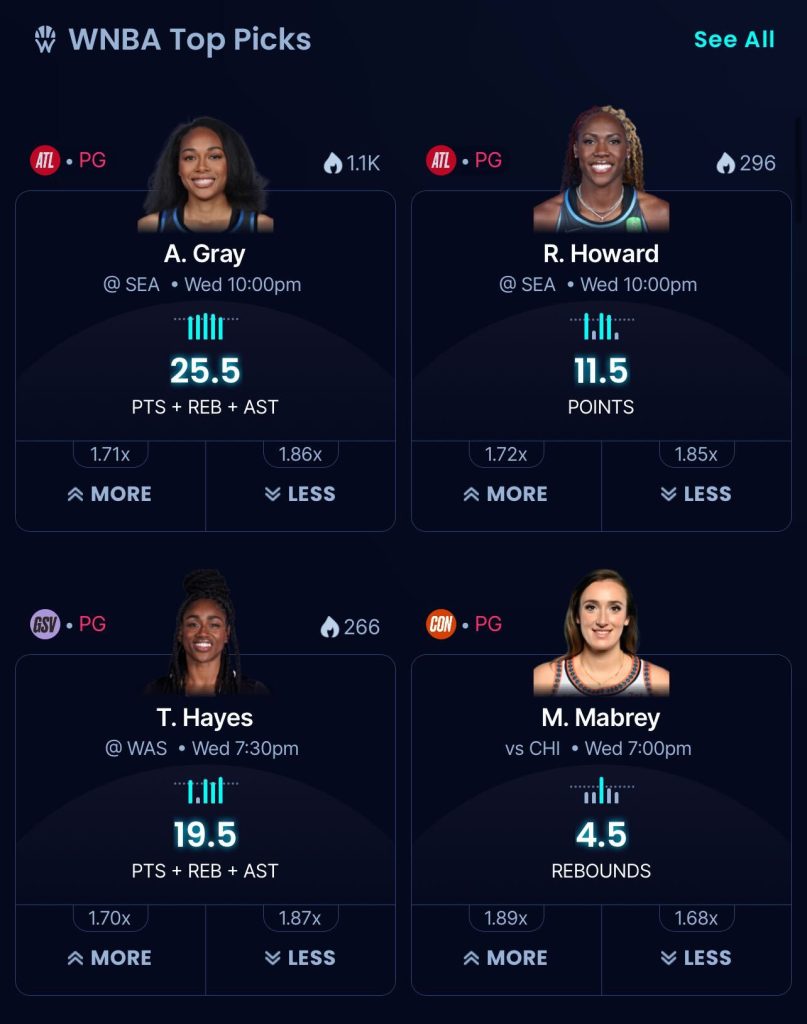
Task: Choose MORE on T. Hayes 19.5
Action: point(110,957)
